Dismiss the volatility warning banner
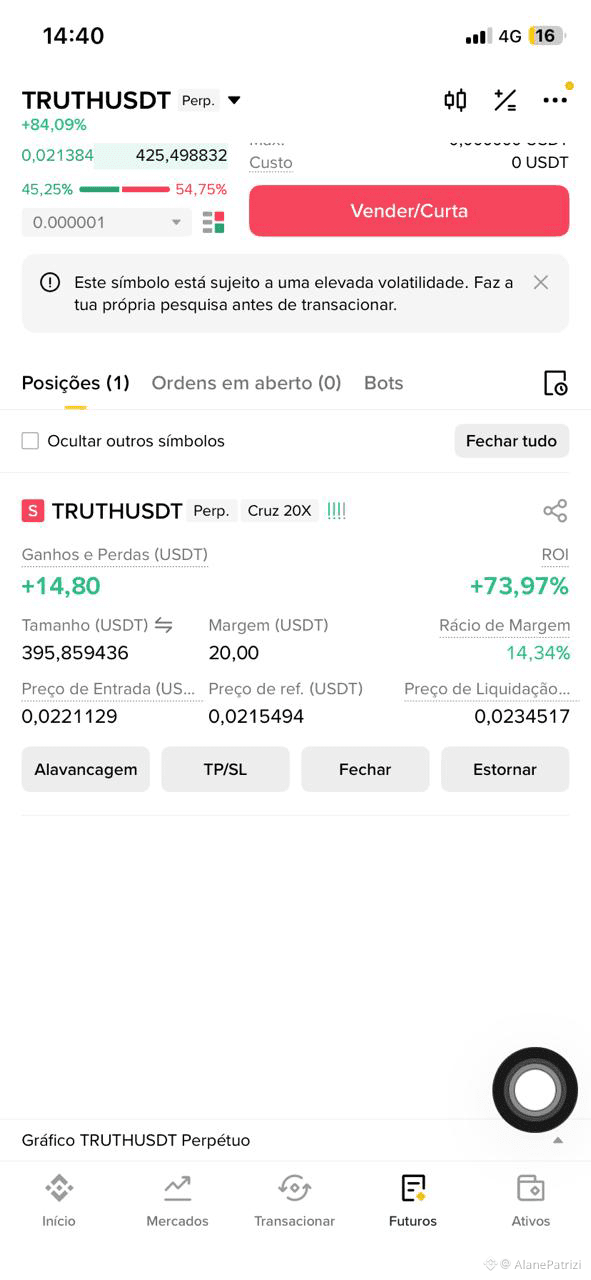591x1280 pixels. 541,282
